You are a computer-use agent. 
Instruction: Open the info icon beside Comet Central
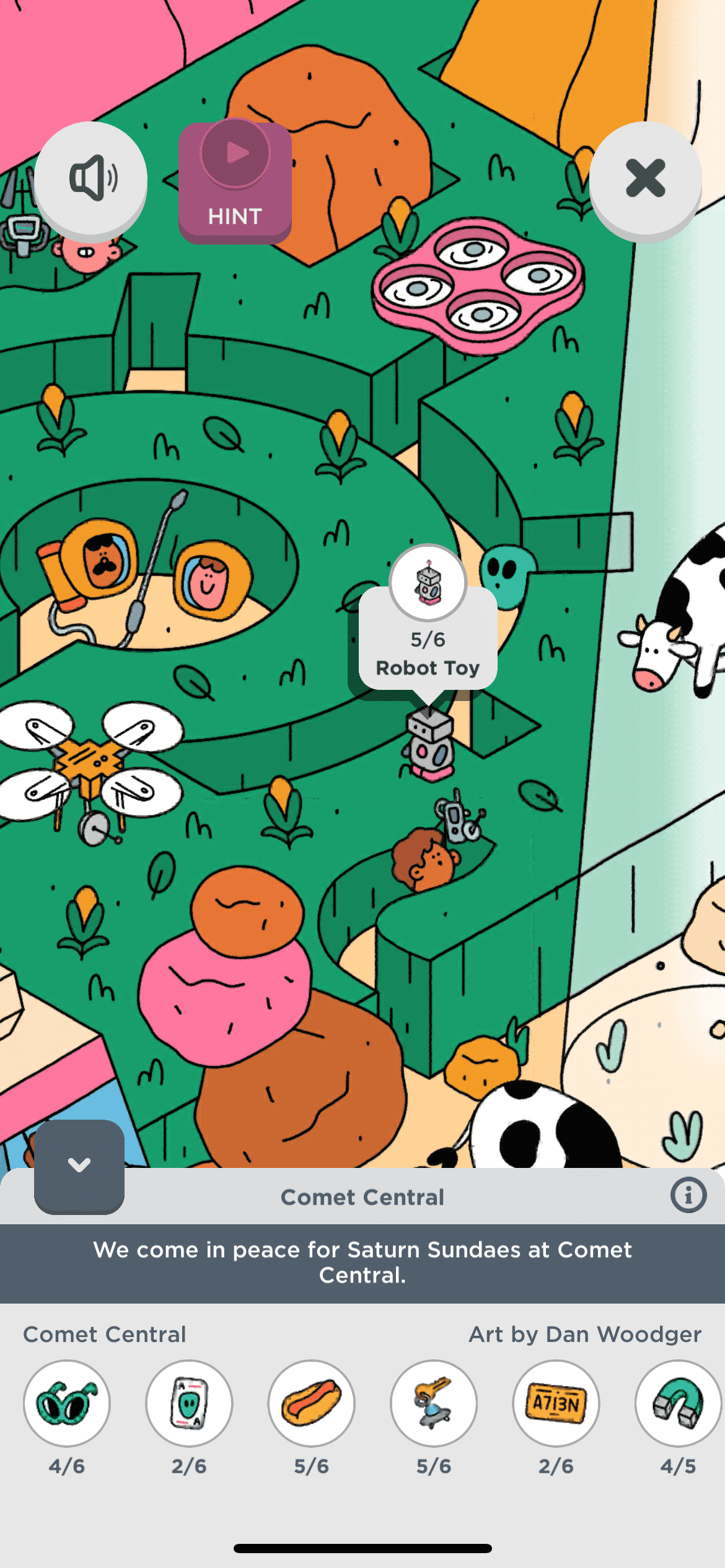(688, 1195)
